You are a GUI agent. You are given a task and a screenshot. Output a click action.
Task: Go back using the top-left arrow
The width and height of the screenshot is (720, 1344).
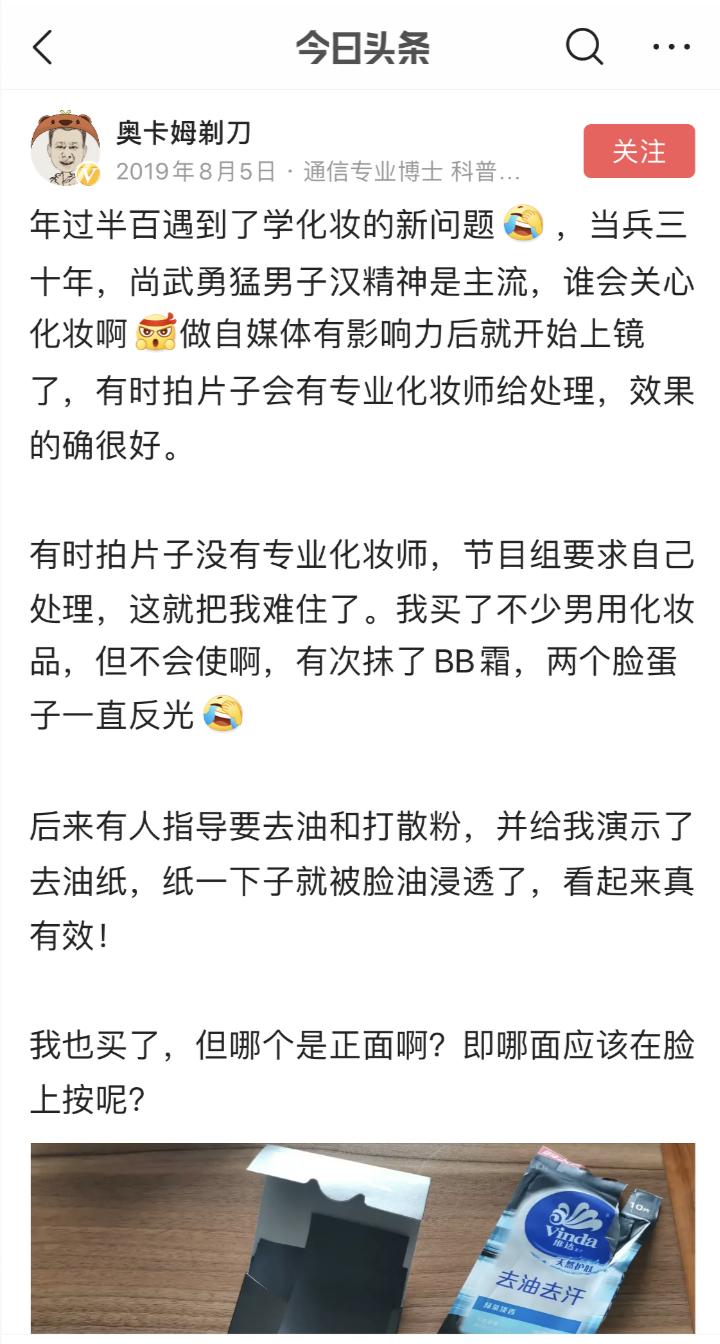coord(43,47)
